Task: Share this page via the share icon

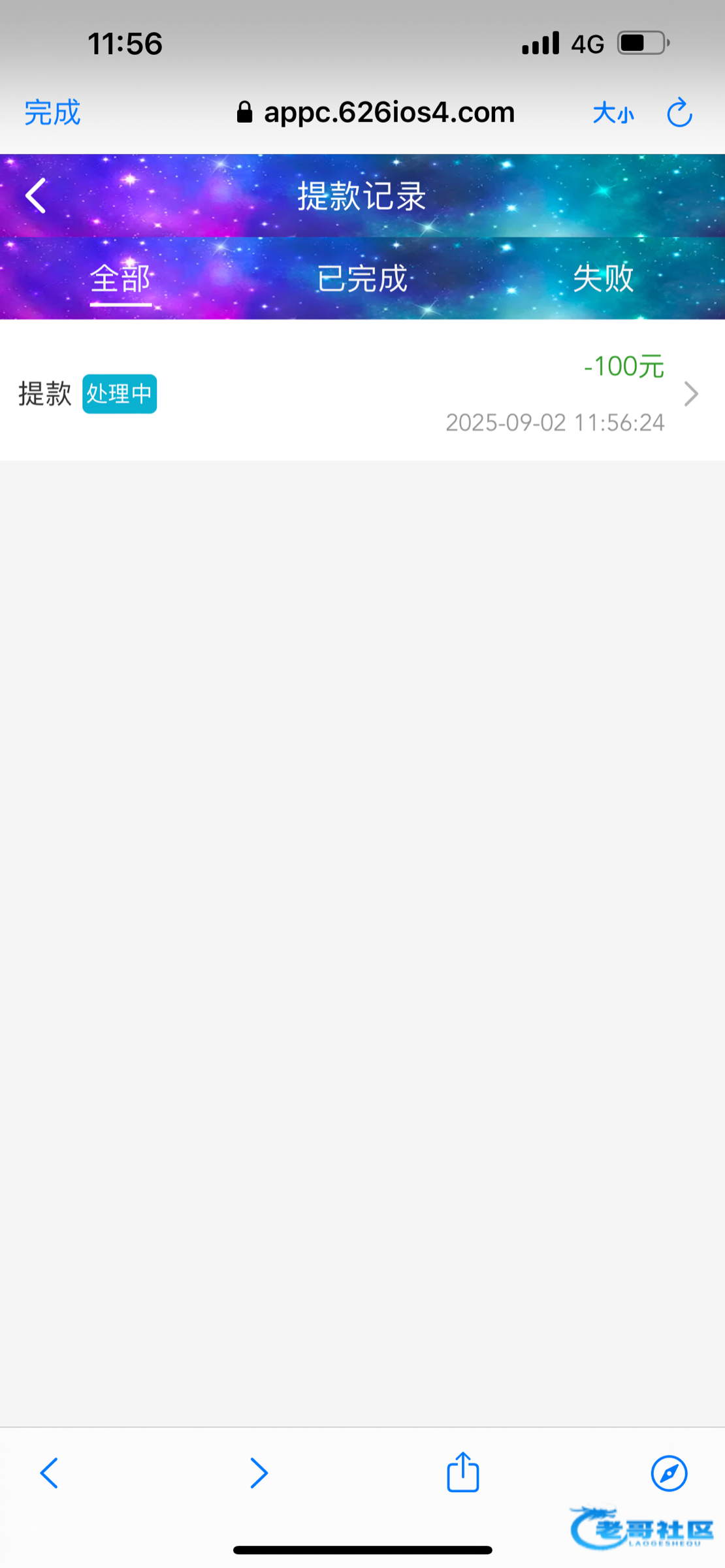Action: click(x=463, y=1471)
